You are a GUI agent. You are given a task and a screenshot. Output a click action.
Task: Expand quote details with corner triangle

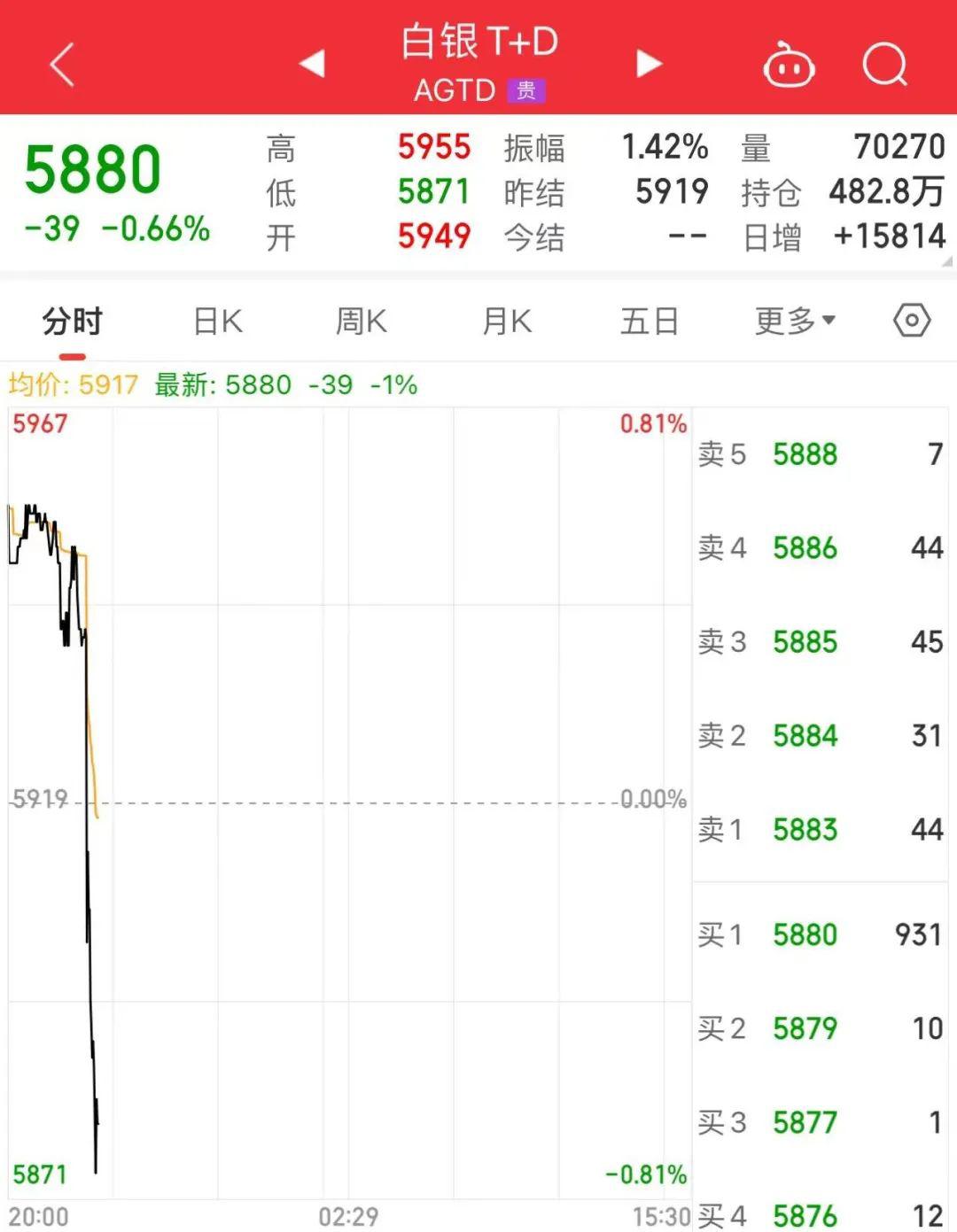947,262
